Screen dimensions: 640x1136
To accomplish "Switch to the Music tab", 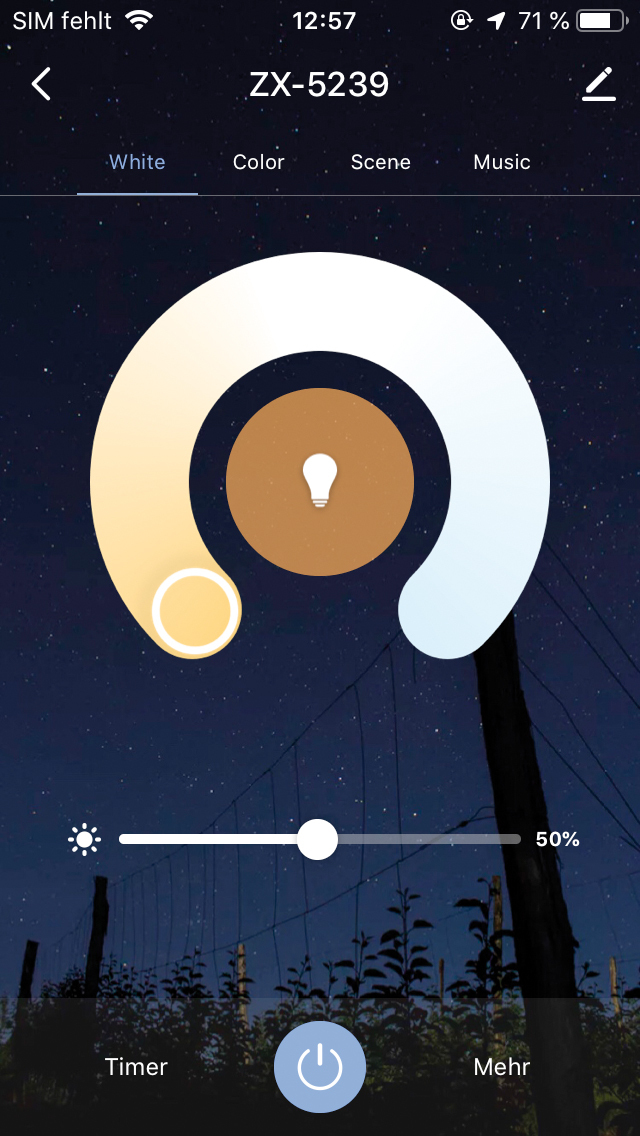I will [x=502, y=162].
